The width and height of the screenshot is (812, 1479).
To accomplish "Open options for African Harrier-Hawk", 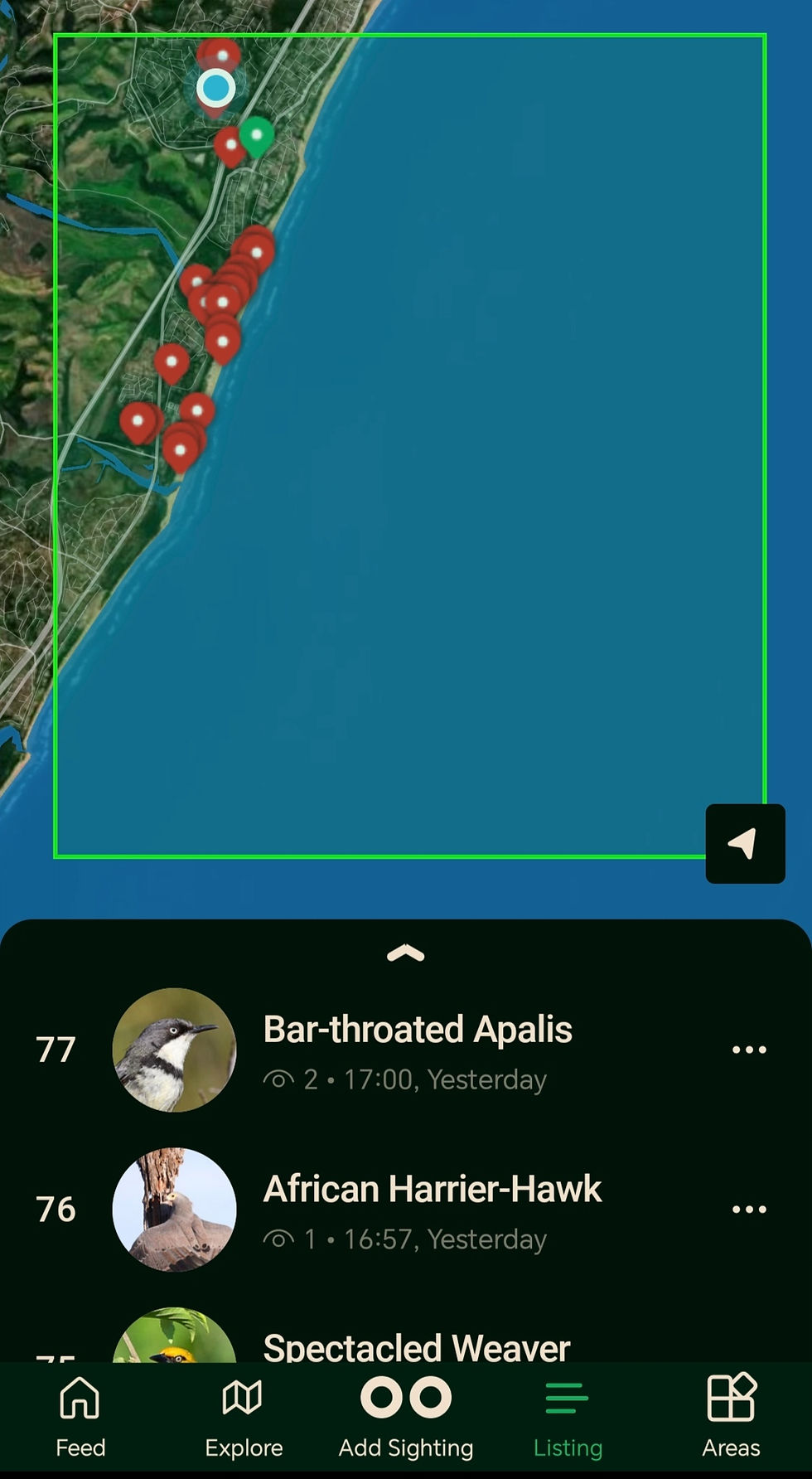I will pos(749,1210).
